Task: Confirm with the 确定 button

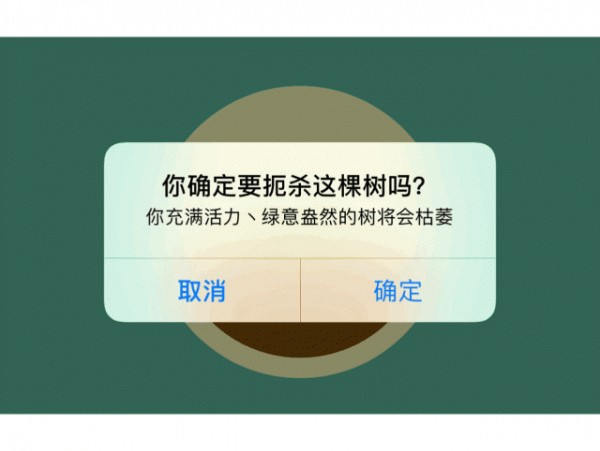Action: pyautogui.click(x=398, y=291)
